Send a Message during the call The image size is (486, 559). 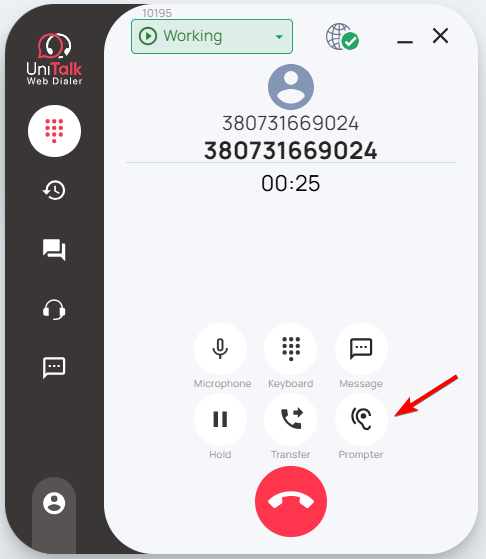(x=361, y=349)
